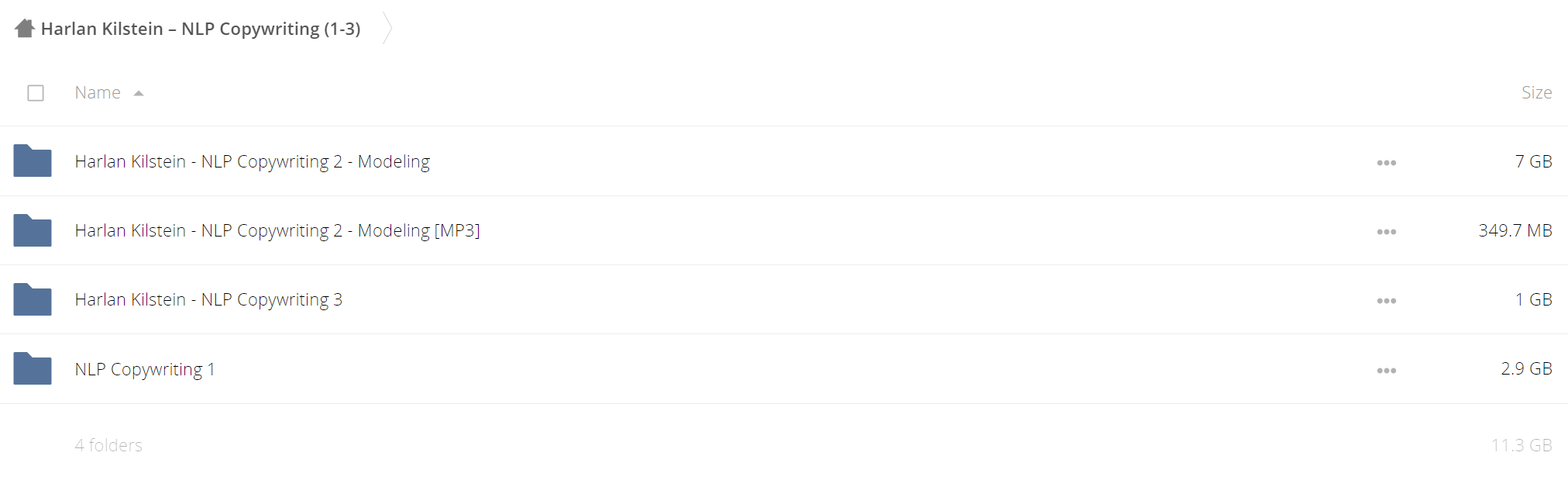The width and height of the screenshot is (1568, 487).
Task: Open the NLP Copywriting 3 folder
Action: pos(208,299)
